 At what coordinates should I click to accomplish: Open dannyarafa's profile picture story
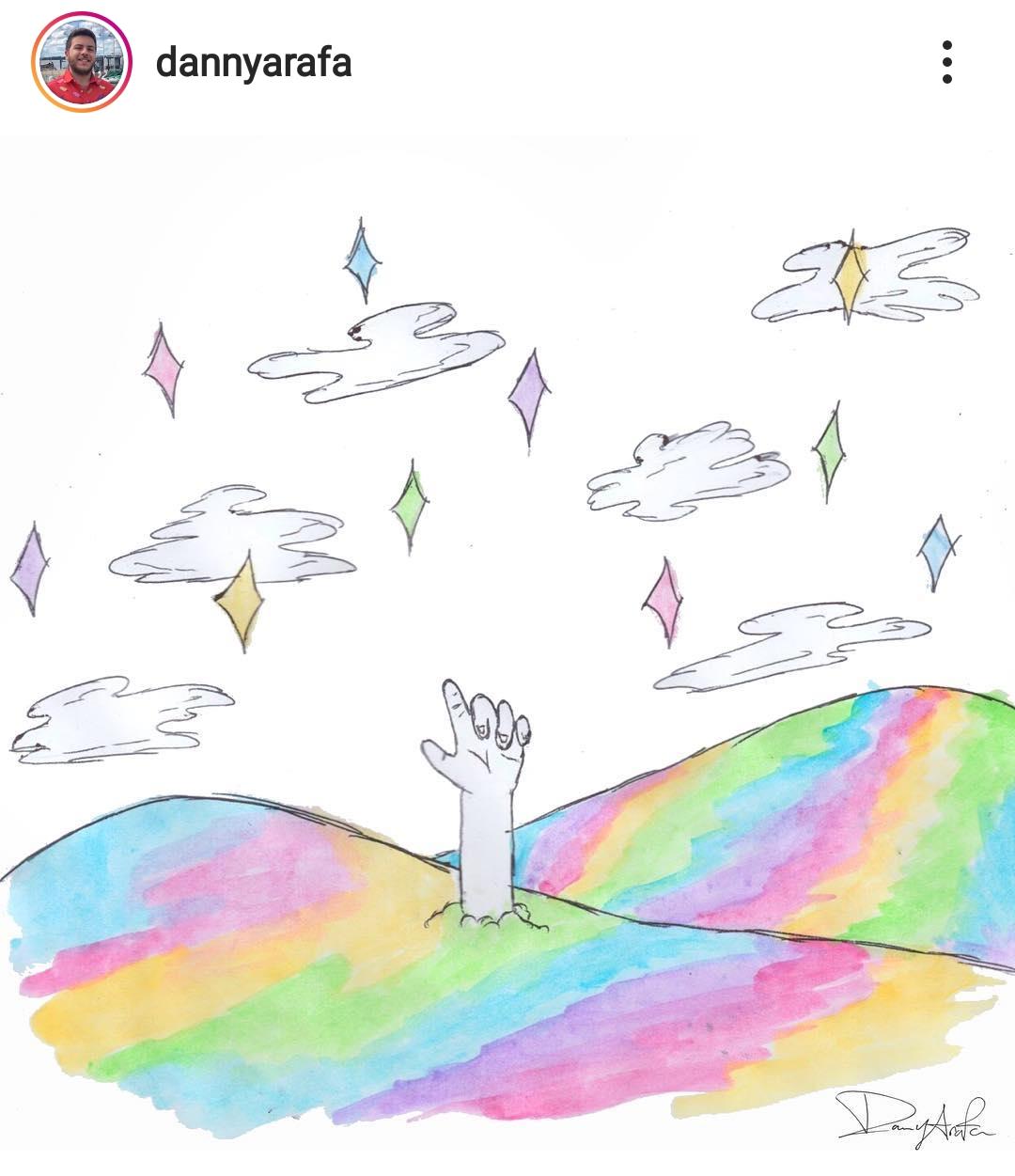81,62
